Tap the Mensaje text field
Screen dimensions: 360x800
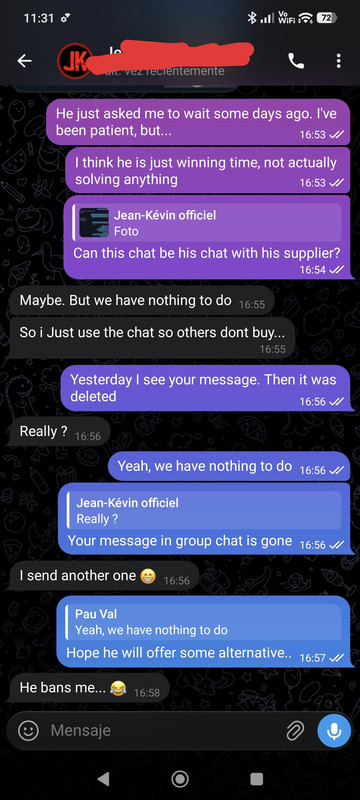[x=163, y=731]
